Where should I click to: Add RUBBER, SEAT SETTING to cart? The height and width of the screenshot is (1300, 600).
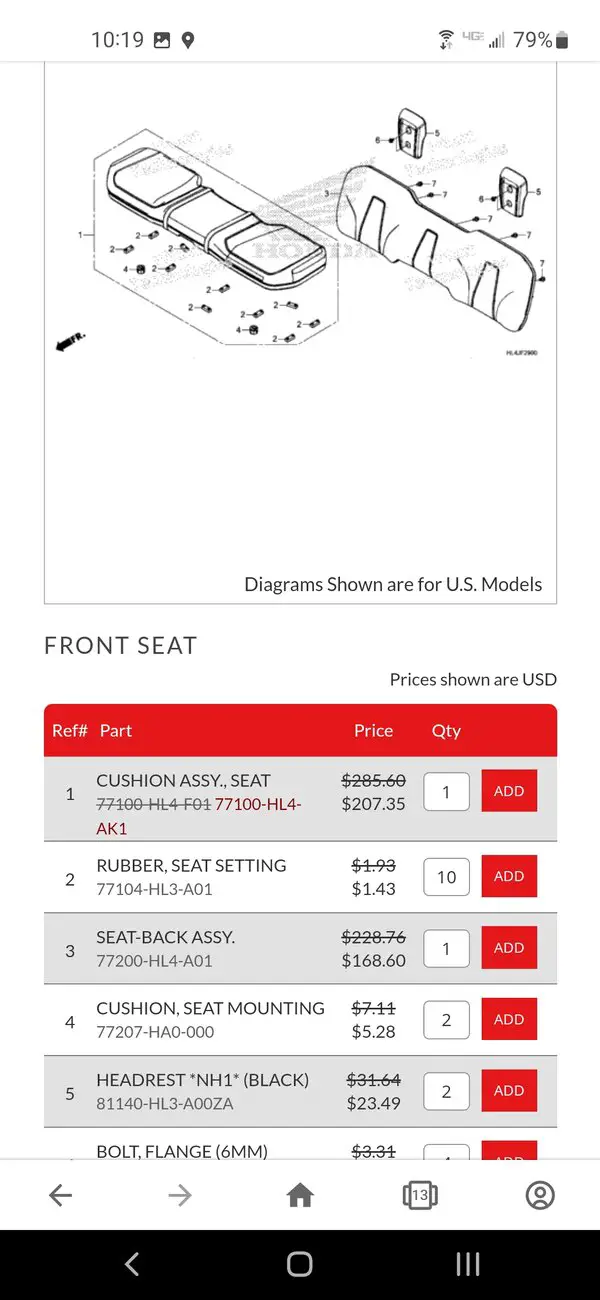509,876
